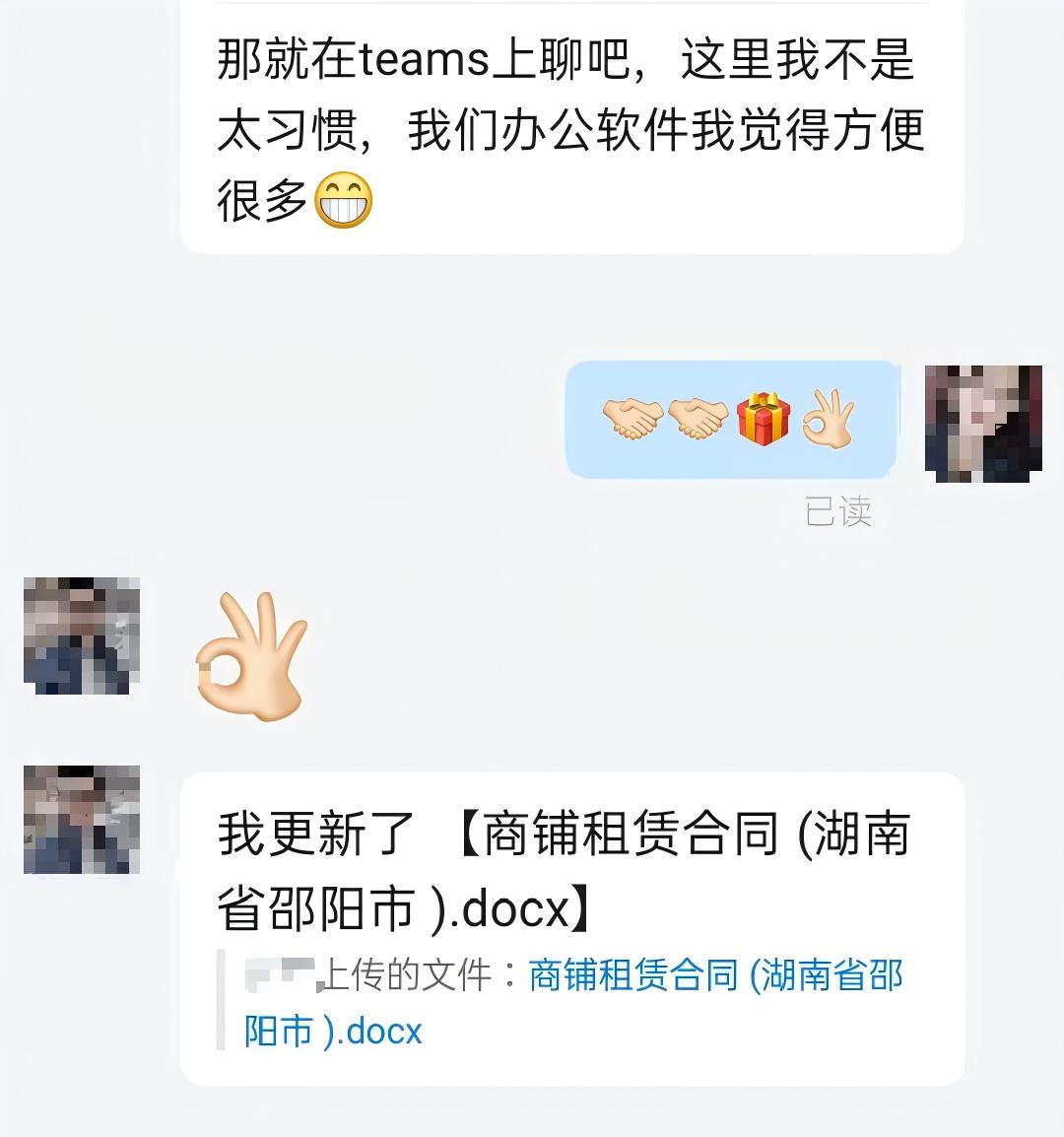View profile from avatar beside OK hand sticker

(82, 635)
